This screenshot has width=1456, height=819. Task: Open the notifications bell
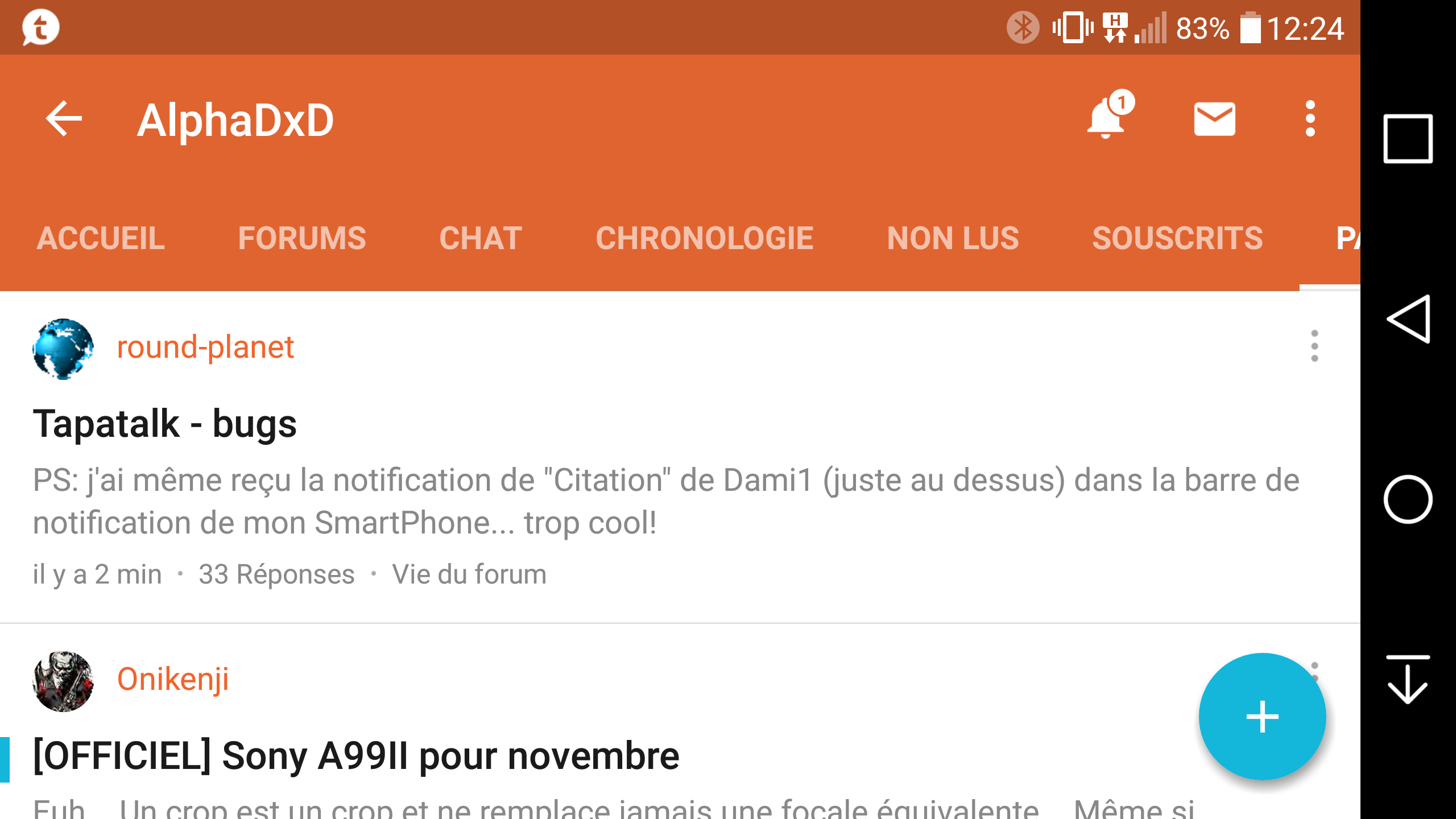tap(1106, 119)
